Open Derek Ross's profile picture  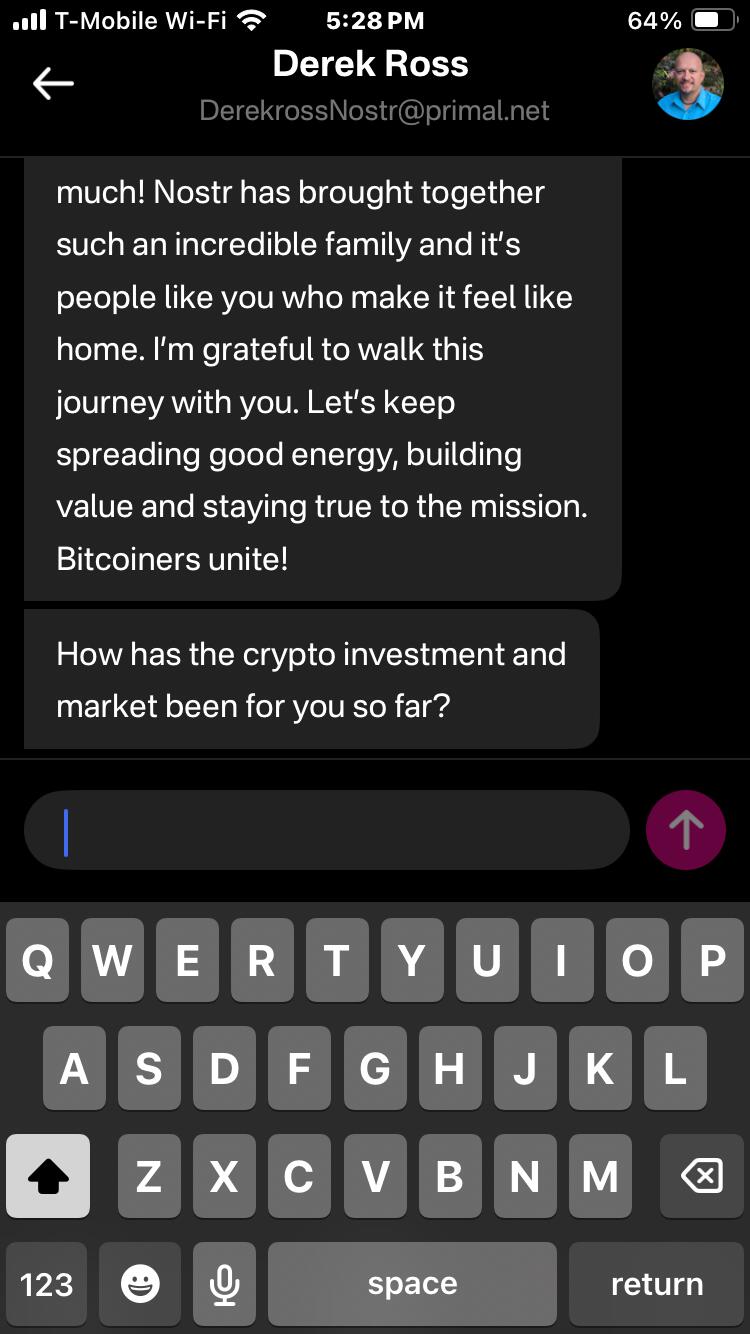[x=688, y=84]
